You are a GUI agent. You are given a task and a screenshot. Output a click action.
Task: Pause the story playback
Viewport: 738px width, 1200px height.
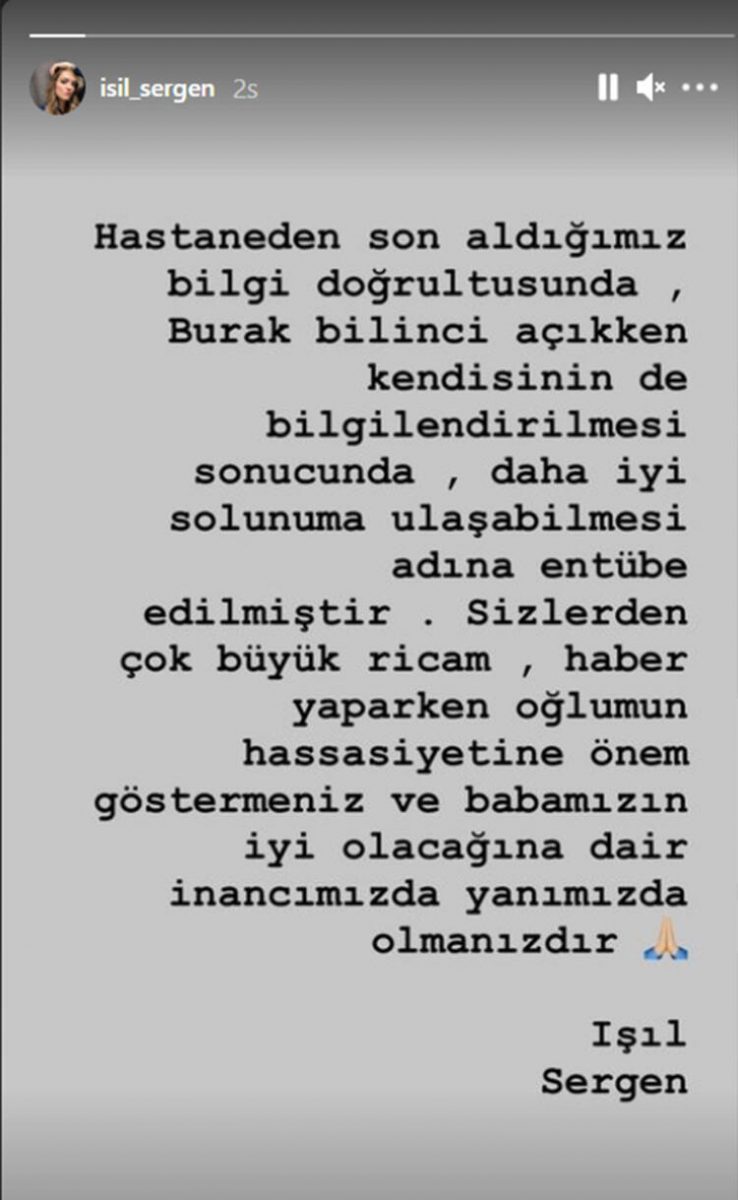click(607, 88)
